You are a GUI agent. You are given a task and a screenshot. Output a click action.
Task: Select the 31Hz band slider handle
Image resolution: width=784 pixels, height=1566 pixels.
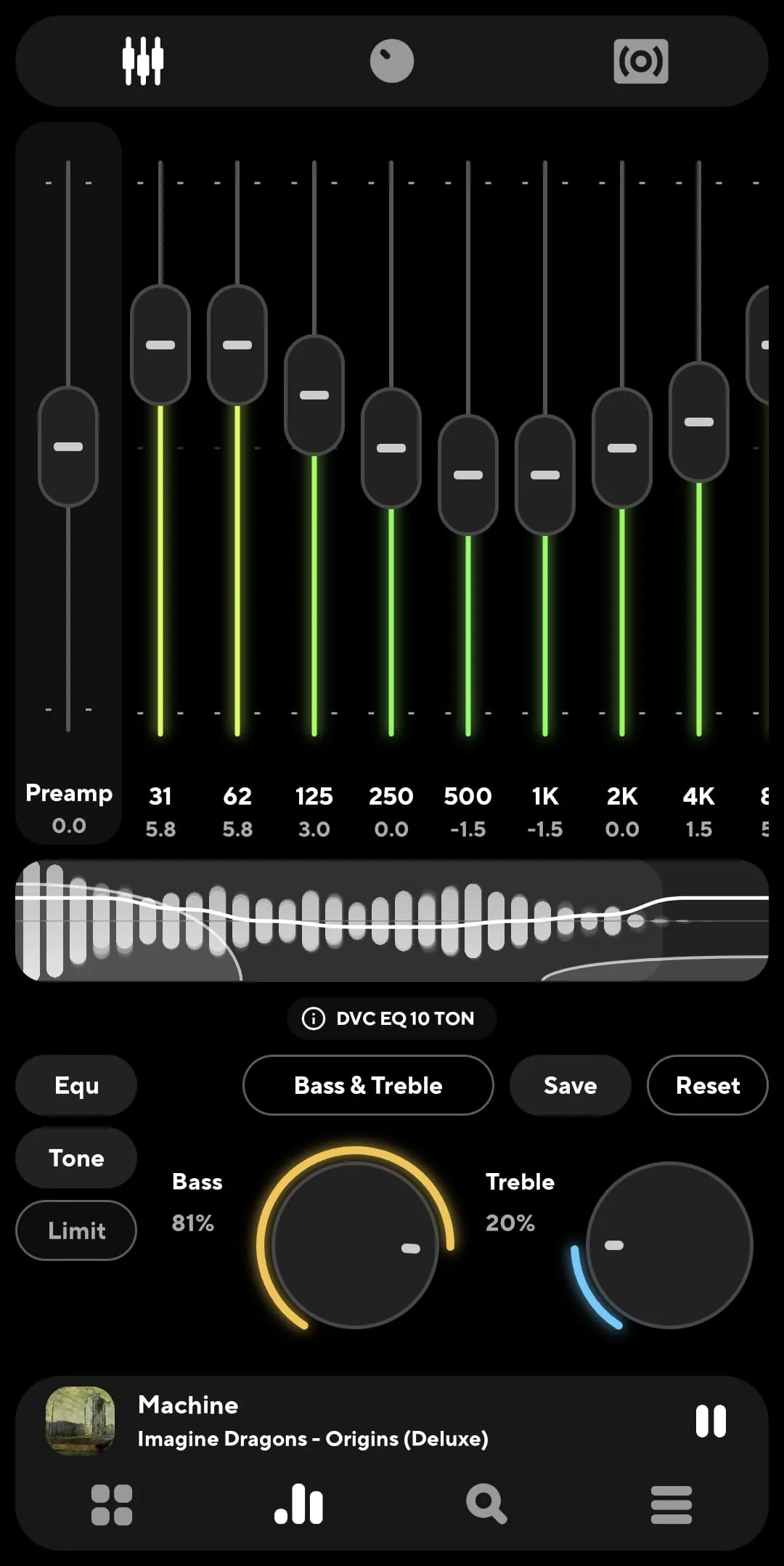tap(160, 345)
